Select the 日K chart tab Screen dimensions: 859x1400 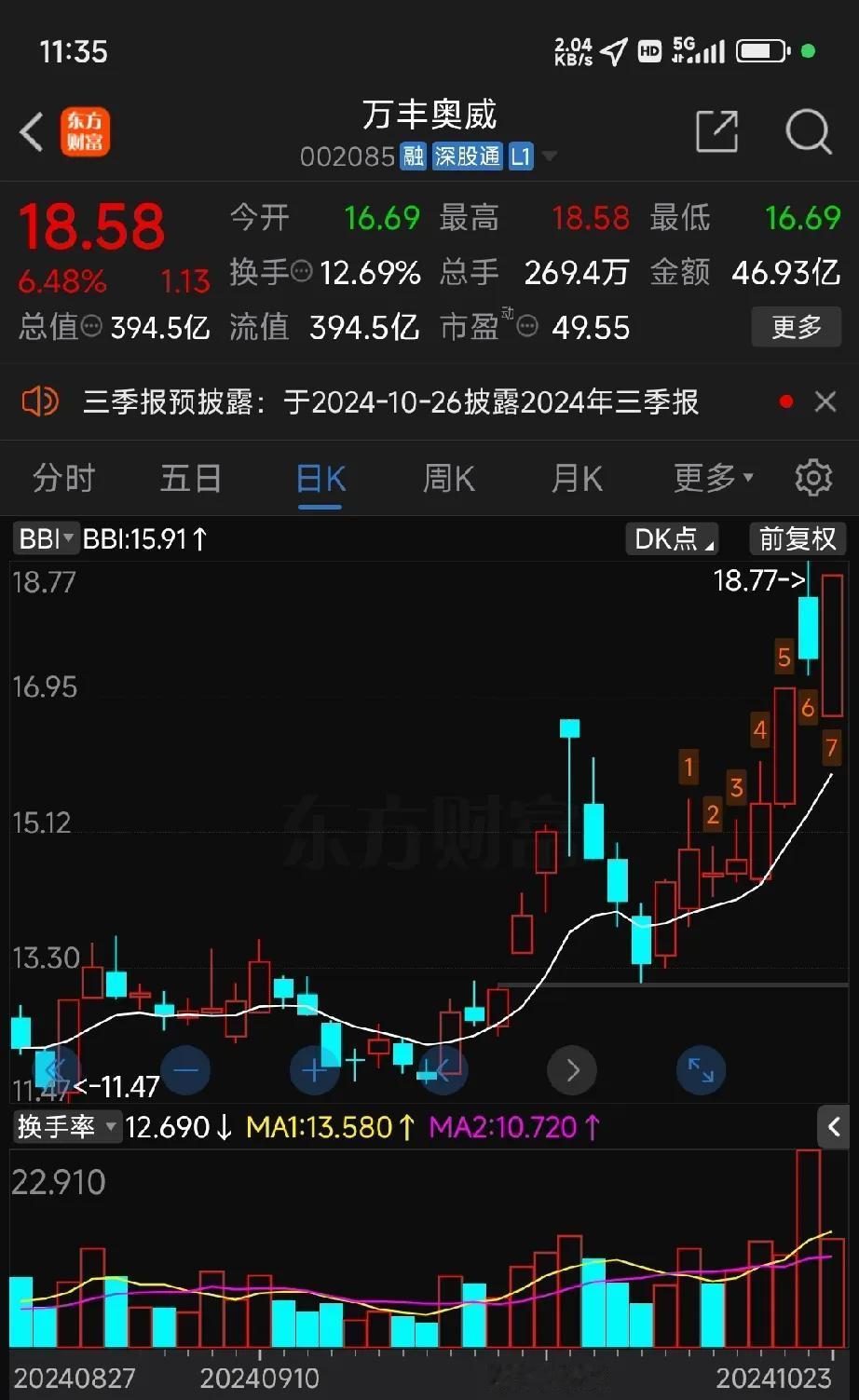click(320, 479)
